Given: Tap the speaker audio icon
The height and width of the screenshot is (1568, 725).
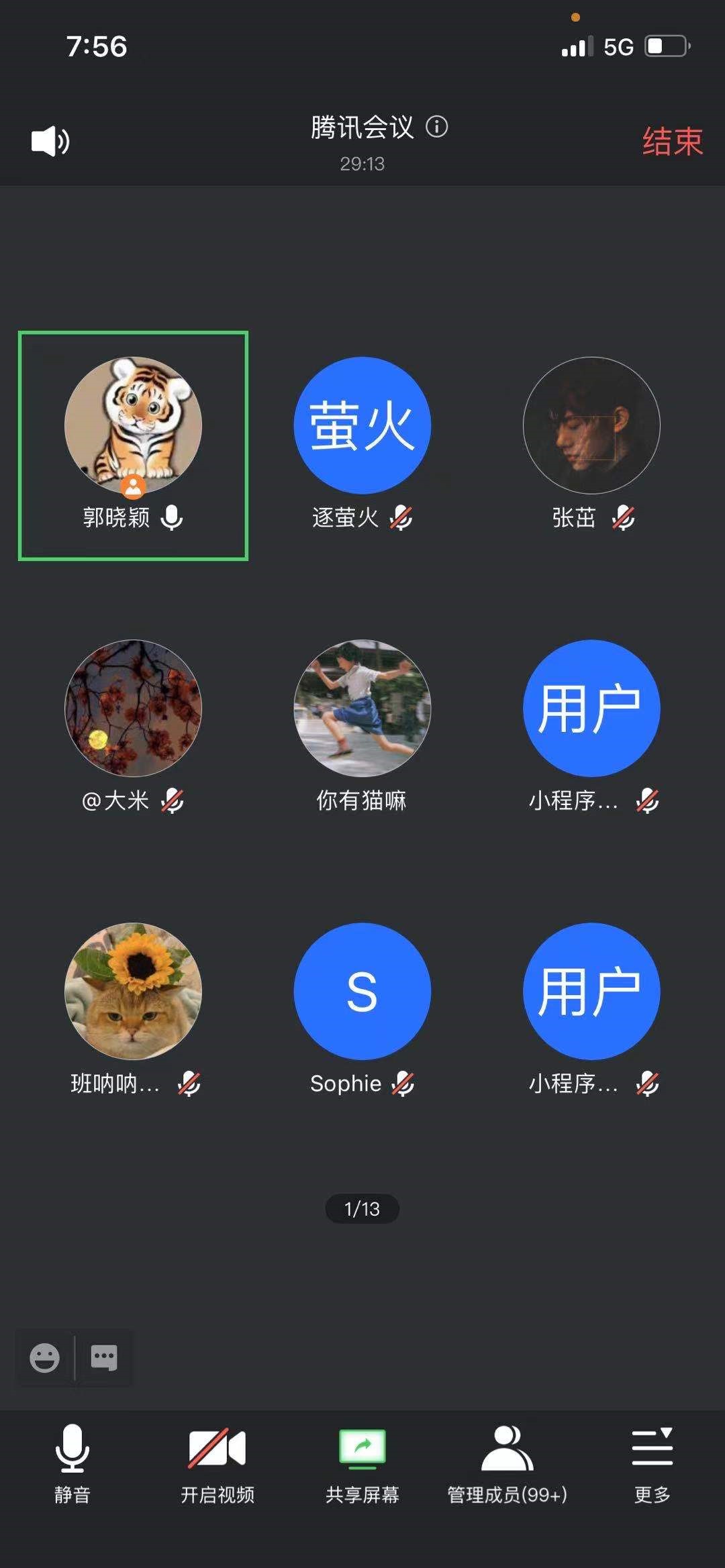Looking at the screenshot, I should 50,142.
